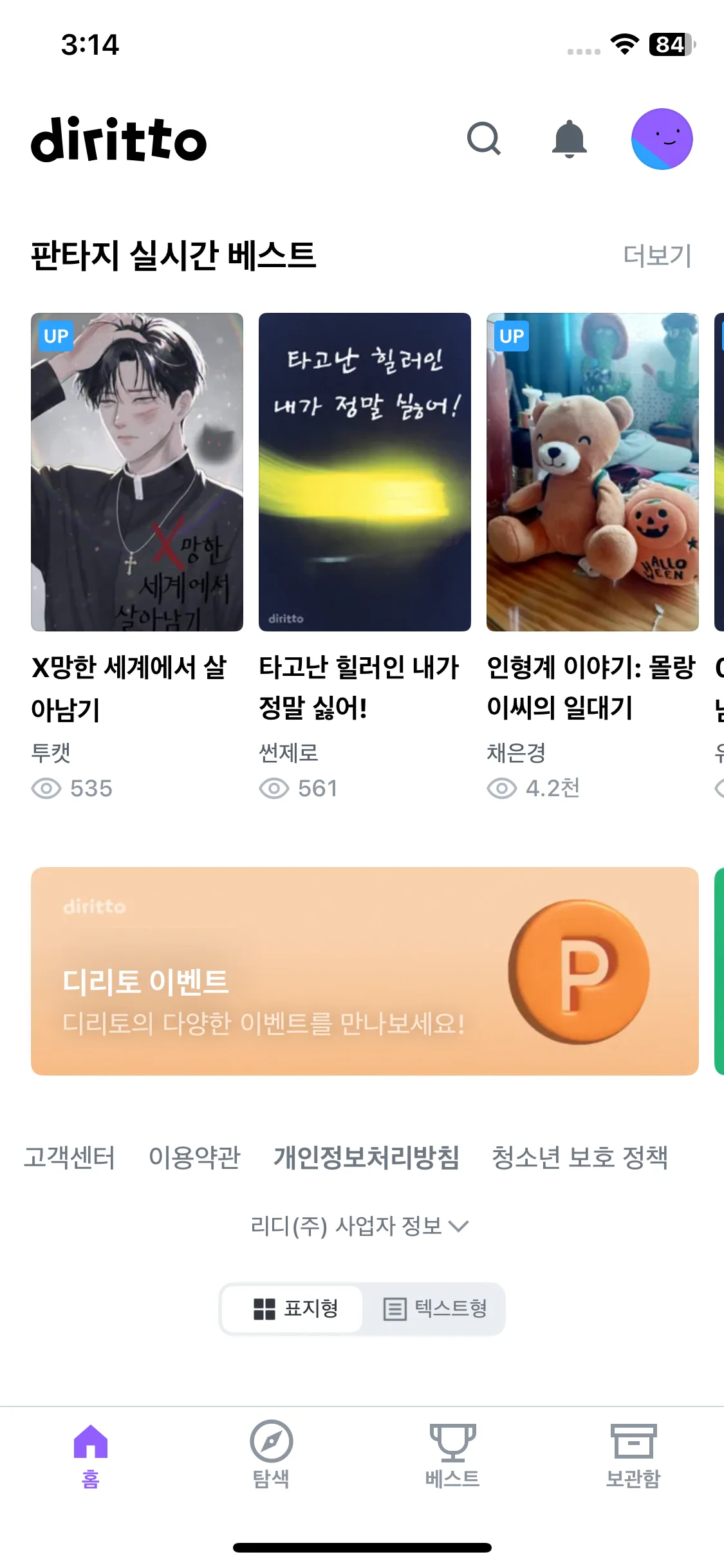Image resolution: width=724 pixels, height=1568 pixels.
Task: Open the search icon
Action: [x=484, y=138]
